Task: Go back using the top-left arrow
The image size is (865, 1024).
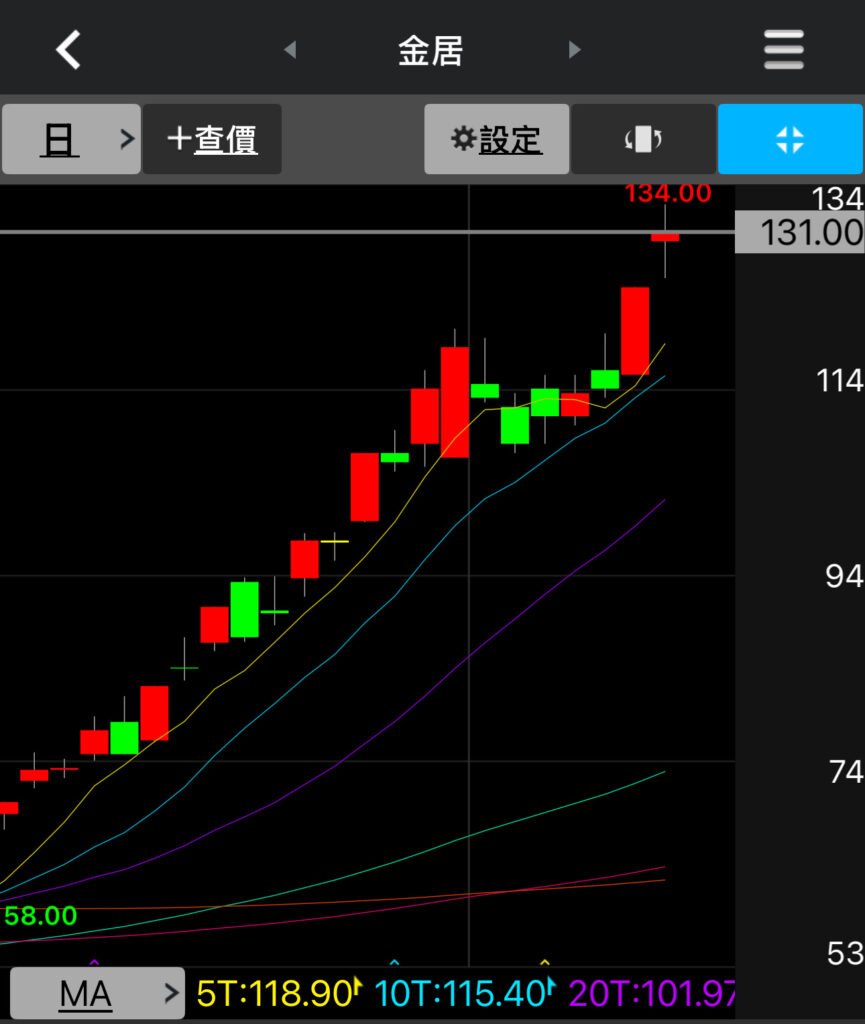Action: tap(68, 49)
